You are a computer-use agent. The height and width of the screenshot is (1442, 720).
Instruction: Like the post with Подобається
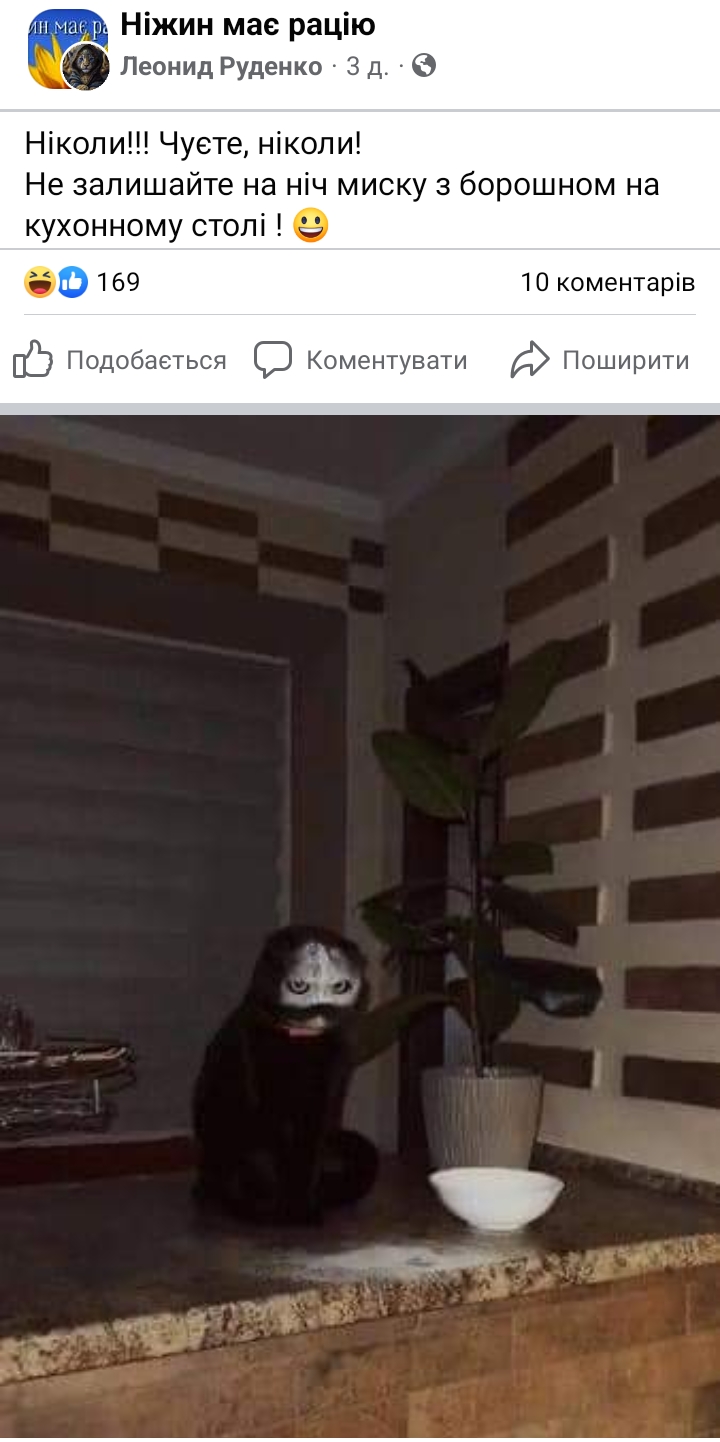pos(120,360)
